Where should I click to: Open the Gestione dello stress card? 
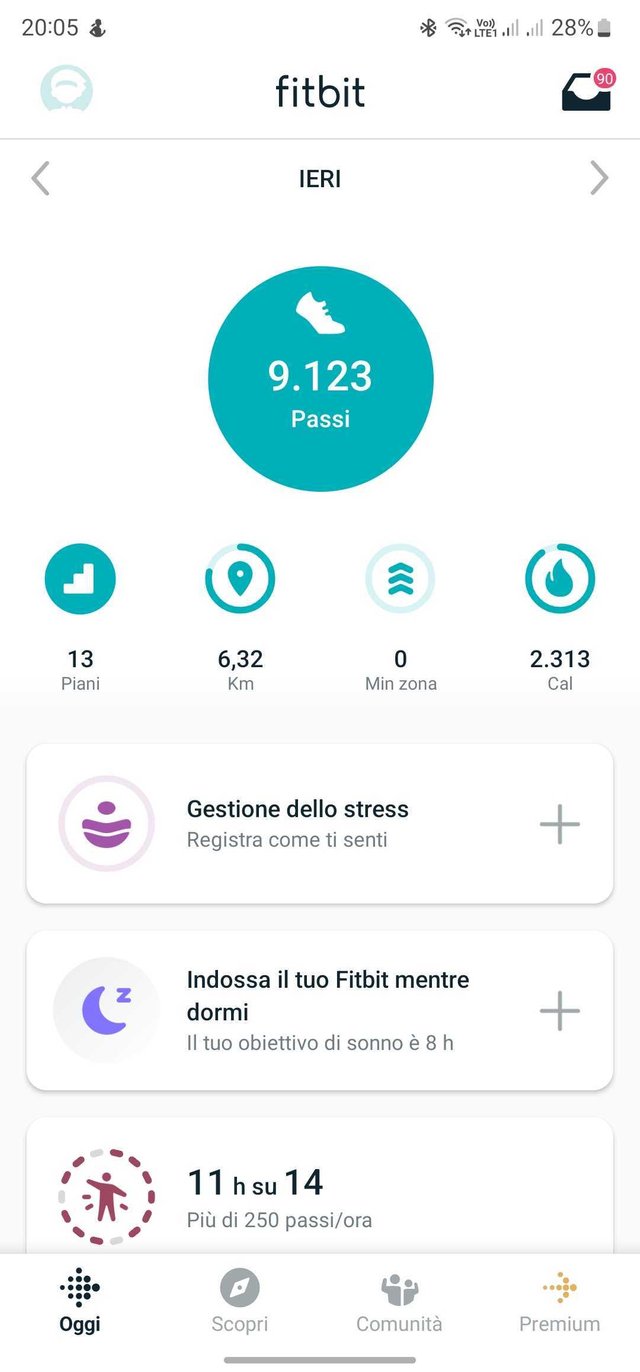click(x=320, y=824)
